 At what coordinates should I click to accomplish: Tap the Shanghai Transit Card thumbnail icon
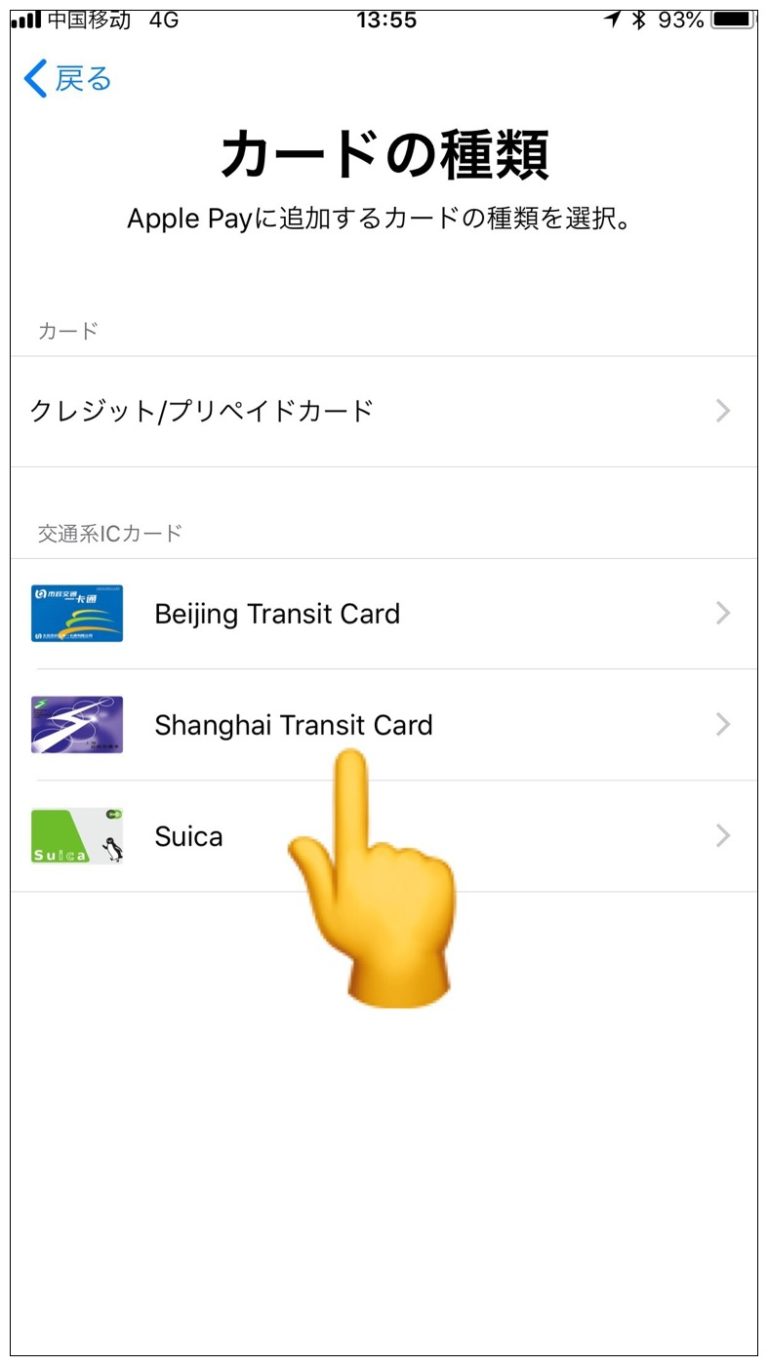[x=77, y=724]
